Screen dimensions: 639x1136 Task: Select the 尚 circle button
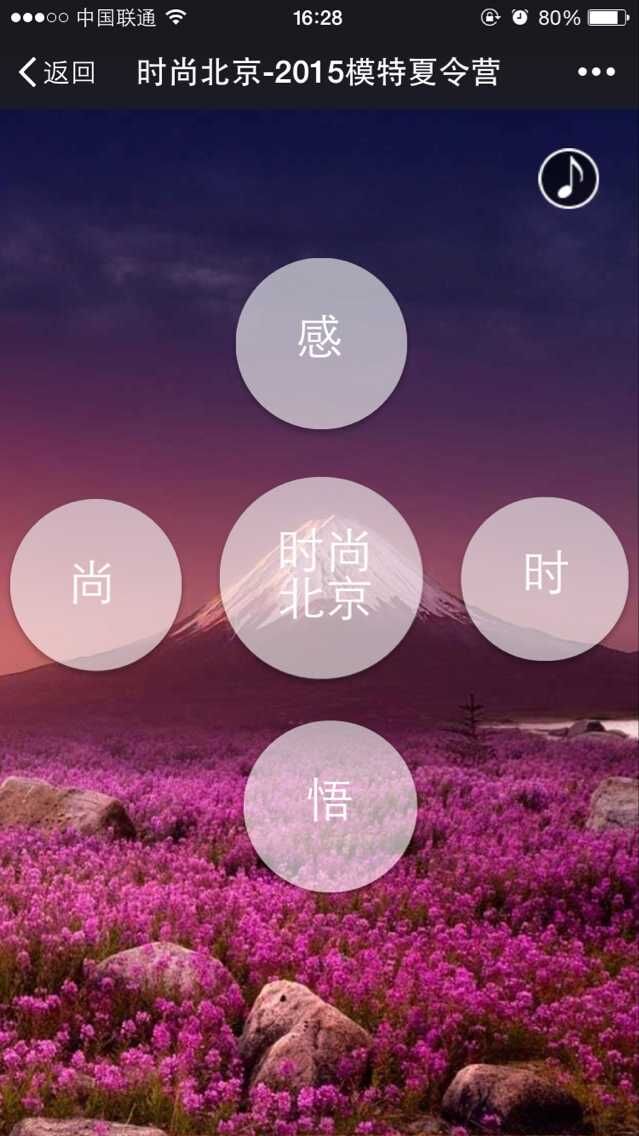point(96,584)
